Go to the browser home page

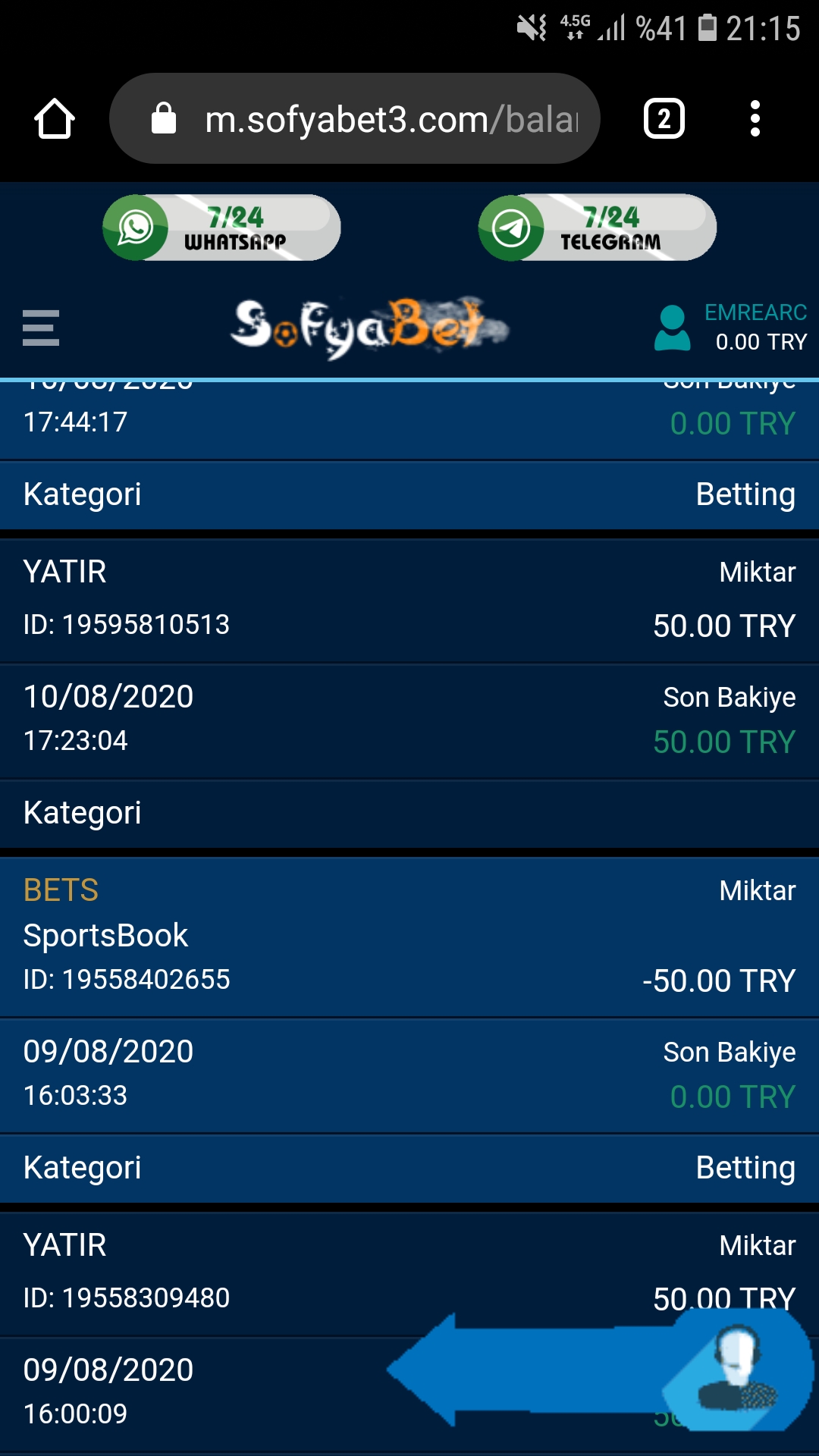pos(55,119)
